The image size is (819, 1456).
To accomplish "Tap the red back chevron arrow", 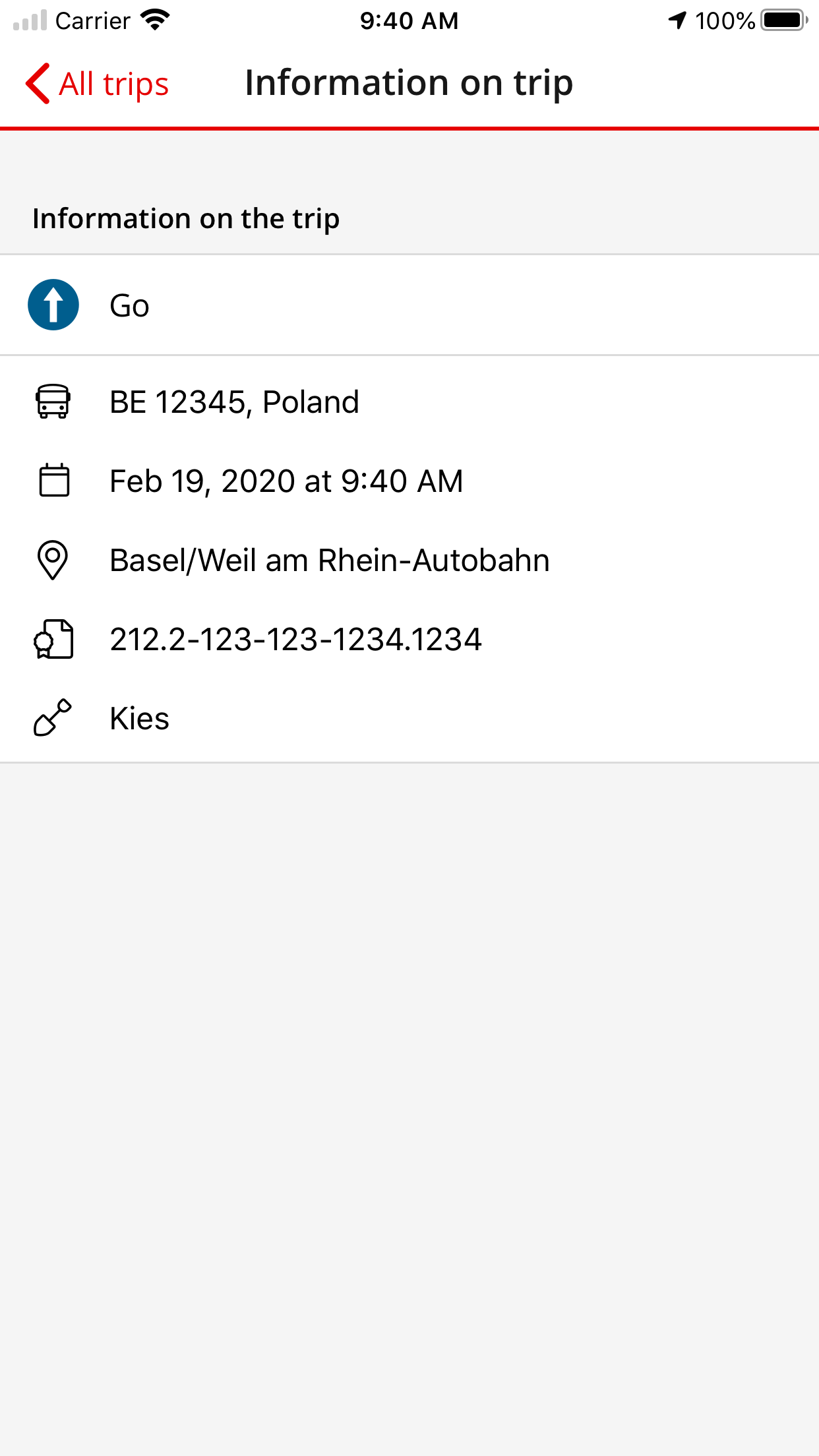I will 38,83.
